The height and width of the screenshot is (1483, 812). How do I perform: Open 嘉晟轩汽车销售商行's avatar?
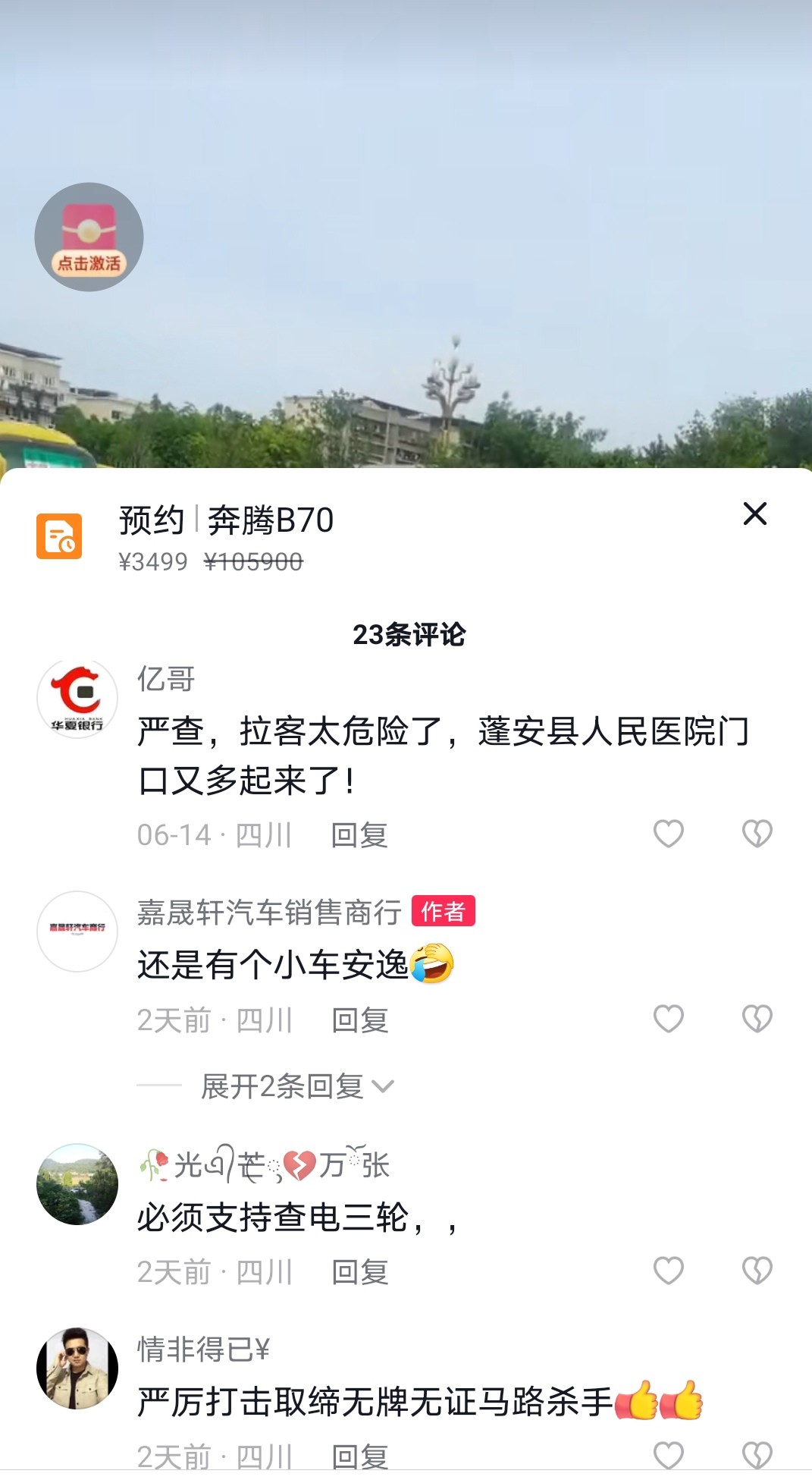click(77, 931)
